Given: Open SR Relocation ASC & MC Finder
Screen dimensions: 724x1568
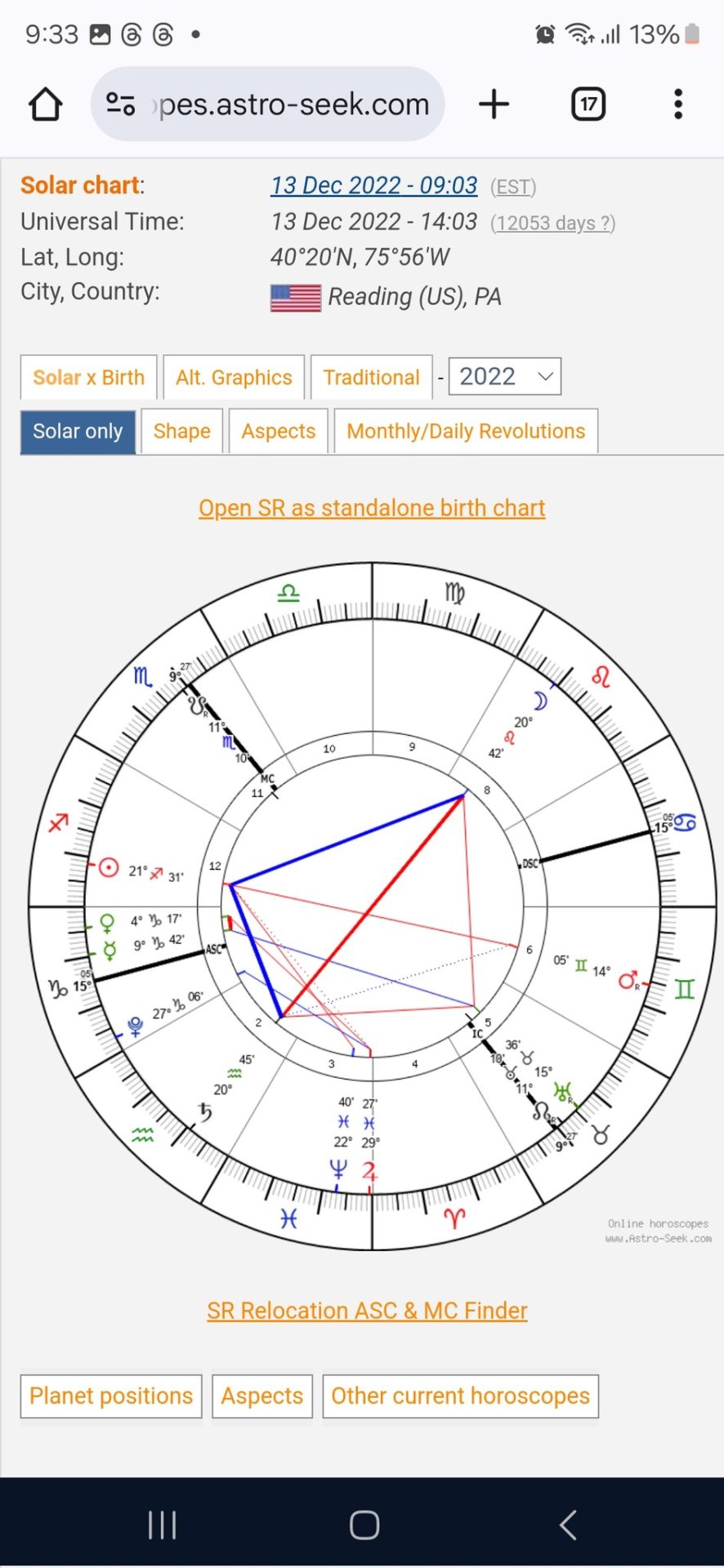Looking at the screenshot, I should [367, 1311].
